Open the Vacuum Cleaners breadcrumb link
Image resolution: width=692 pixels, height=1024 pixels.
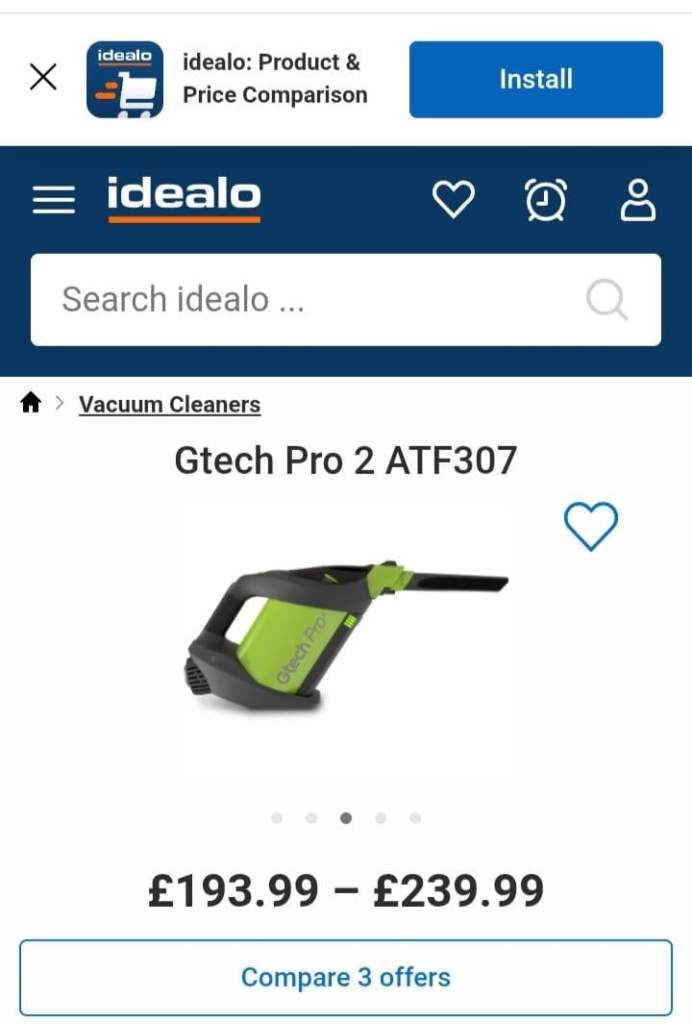click(x=169, y=404)
